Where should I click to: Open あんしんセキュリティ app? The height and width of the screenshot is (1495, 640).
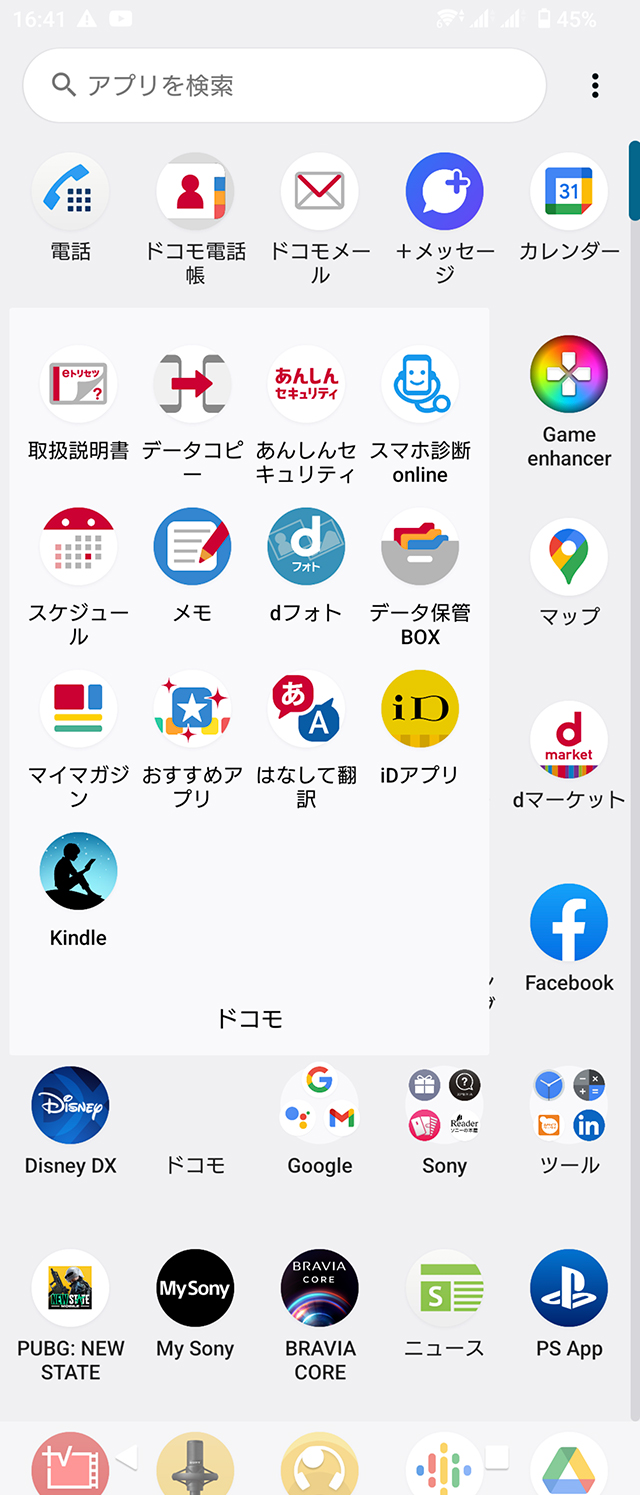pos(306,385)
